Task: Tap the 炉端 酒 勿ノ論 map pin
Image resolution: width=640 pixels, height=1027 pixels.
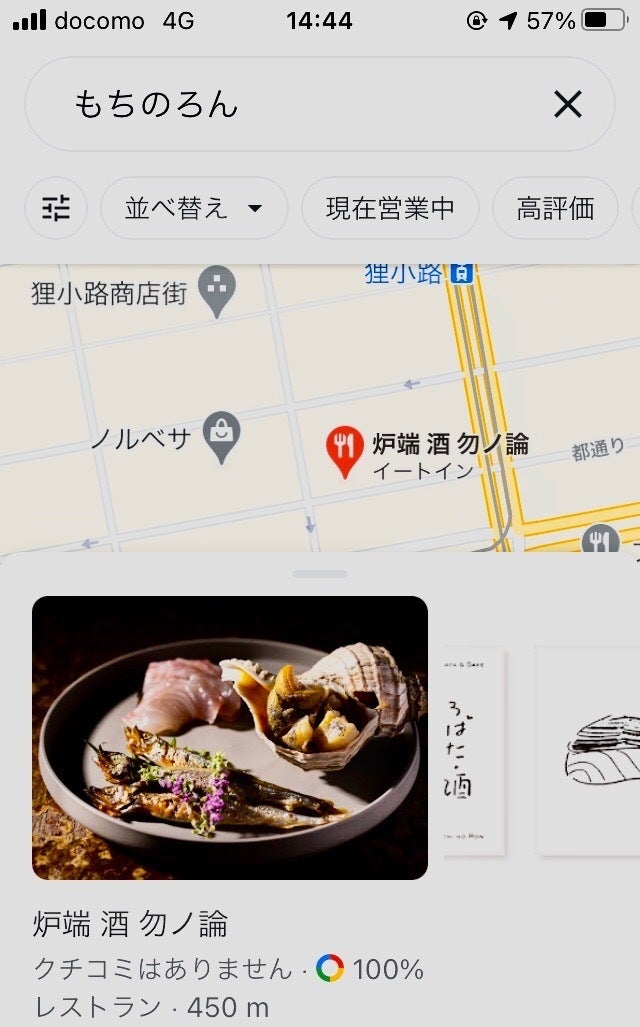Action: [x=345, y=451]
